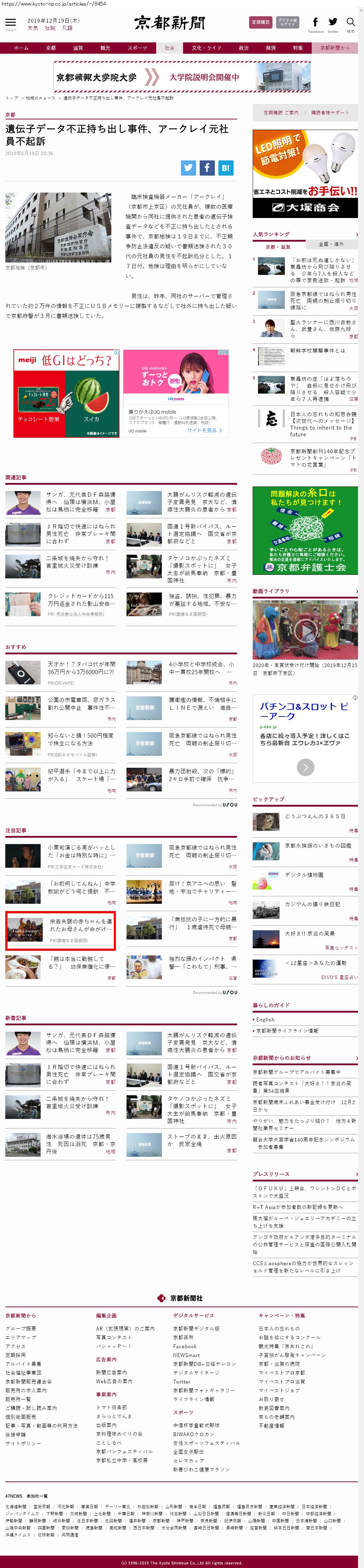Share this article on Twitter

point(189,167)
